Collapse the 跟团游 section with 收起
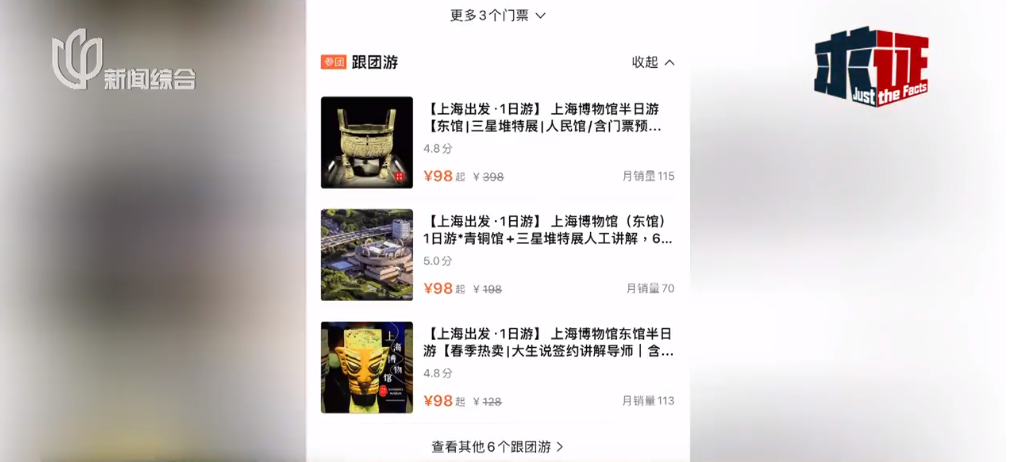Viewport: 1022px width, 462px height. coord(653,62)
